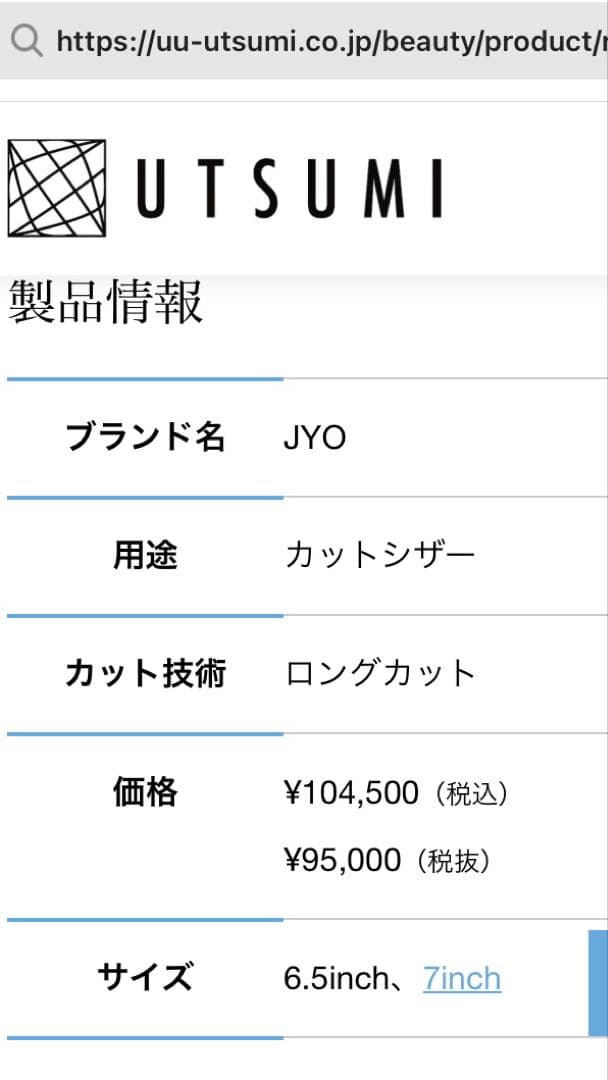Open the 7inch size link
Viewport: 608px width, 1080px height.
[462, 978]
